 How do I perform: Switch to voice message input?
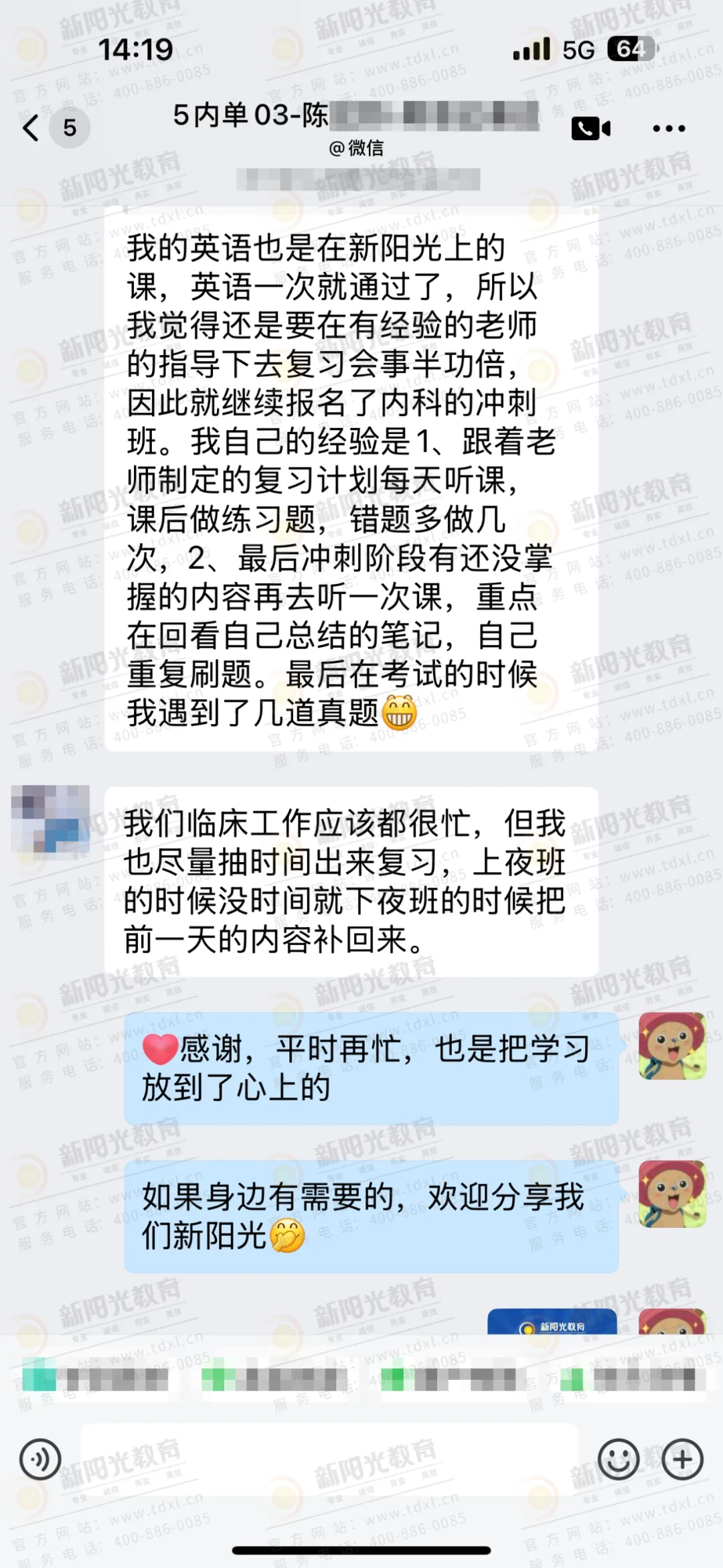pyautogui.click(x=40, y=1459)
